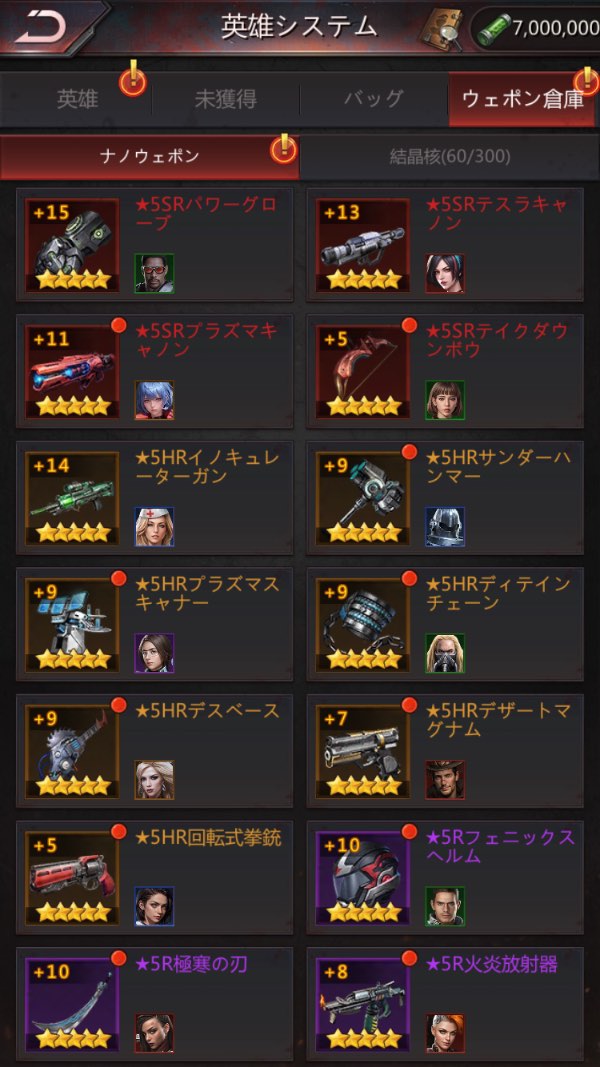Open the ★5SRテスラキャノン weapon card

coord(446,244)
